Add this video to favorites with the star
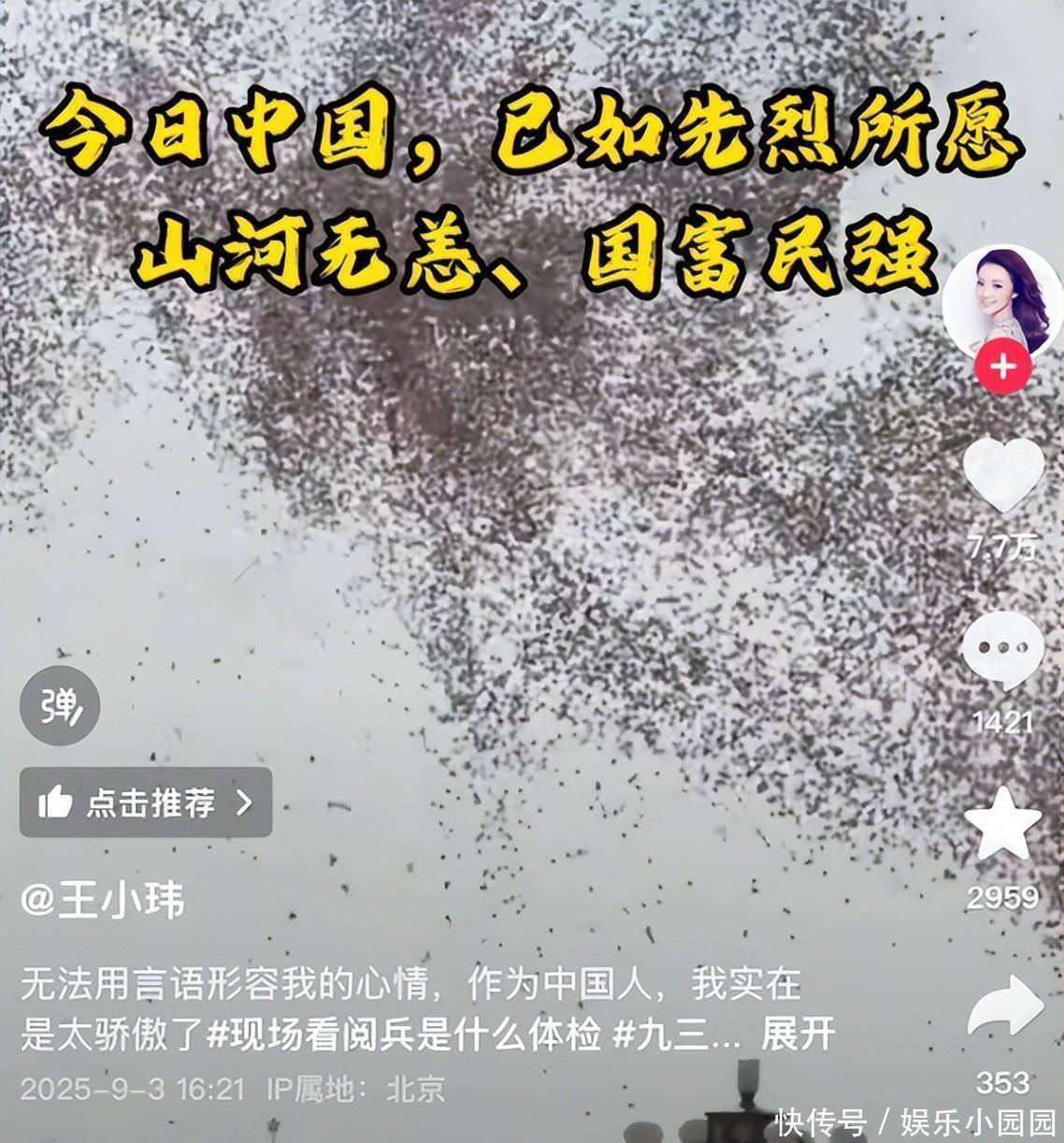 pyautogui.click(x=1002, y=824)
